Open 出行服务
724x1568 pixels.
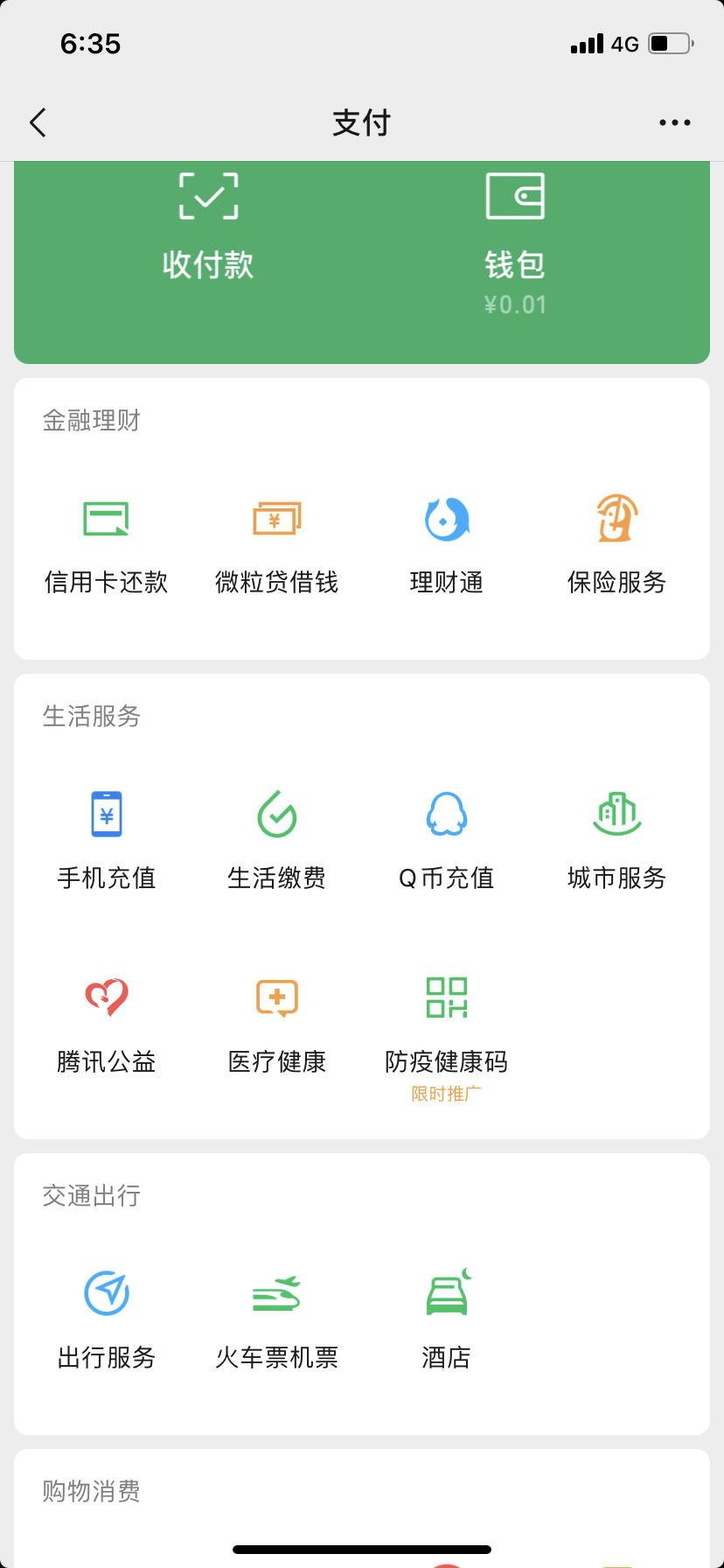pyautogui.click(x=107, y=1321)
